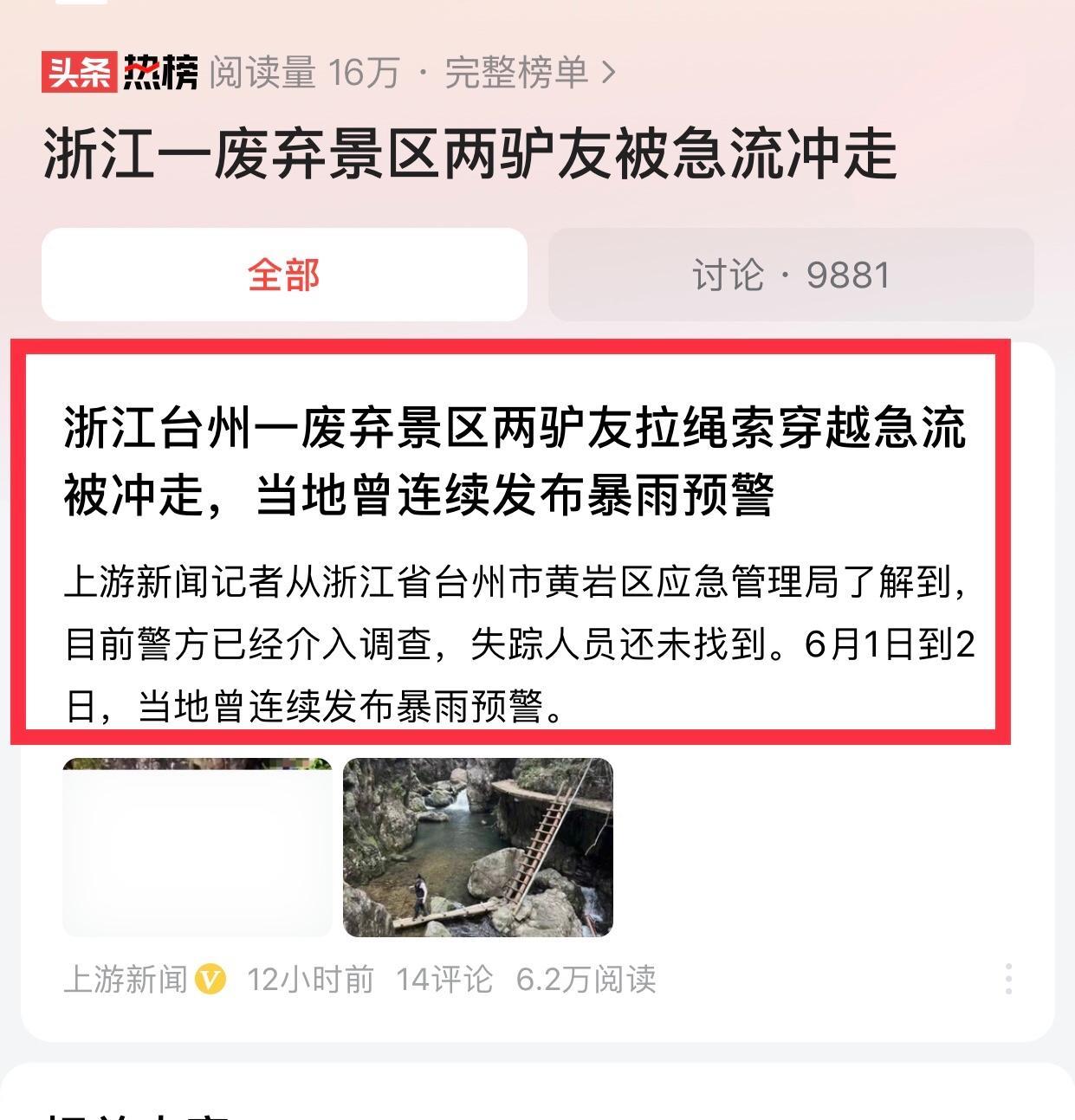Open the three-dot menu on the 上游新闻 article
The image size is (1075, 1120).
pyautogui.click(x=1008, y=979)
